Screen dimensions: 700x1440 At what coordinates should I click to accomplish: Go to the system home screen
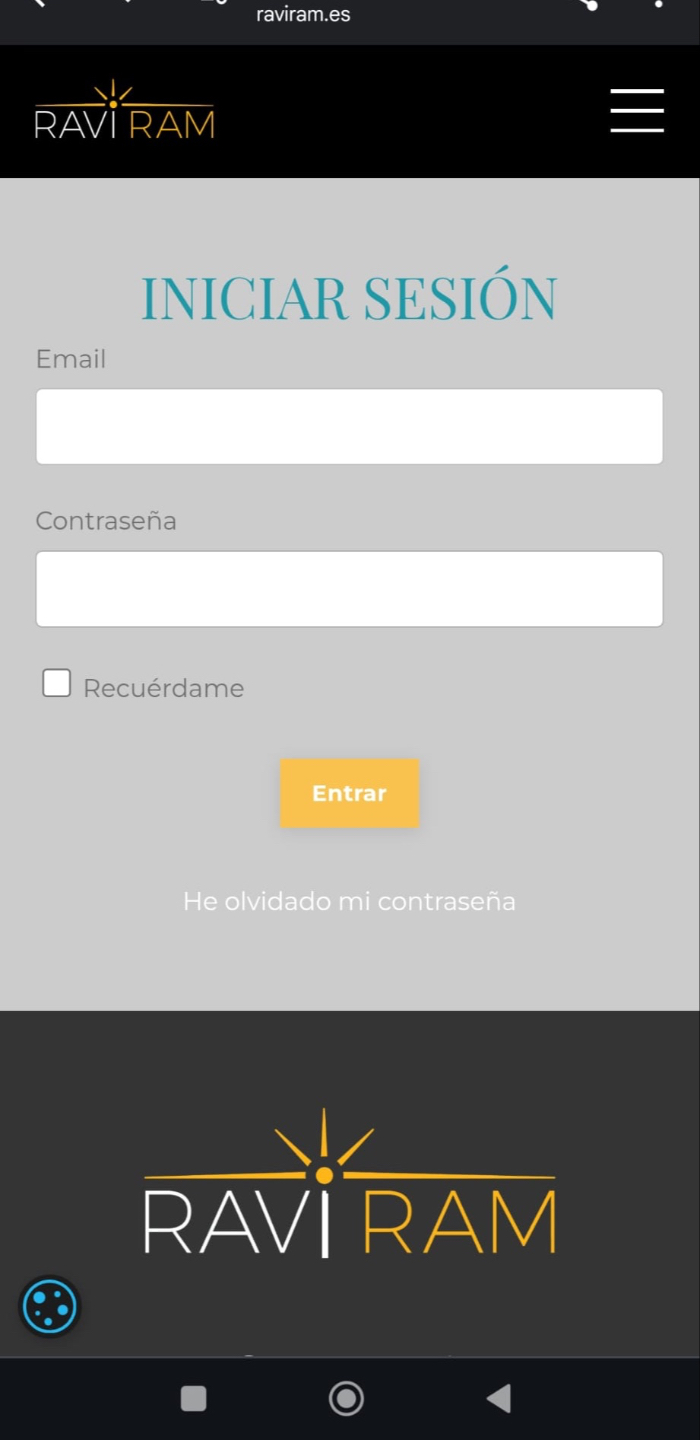[x=346, y=1398]
